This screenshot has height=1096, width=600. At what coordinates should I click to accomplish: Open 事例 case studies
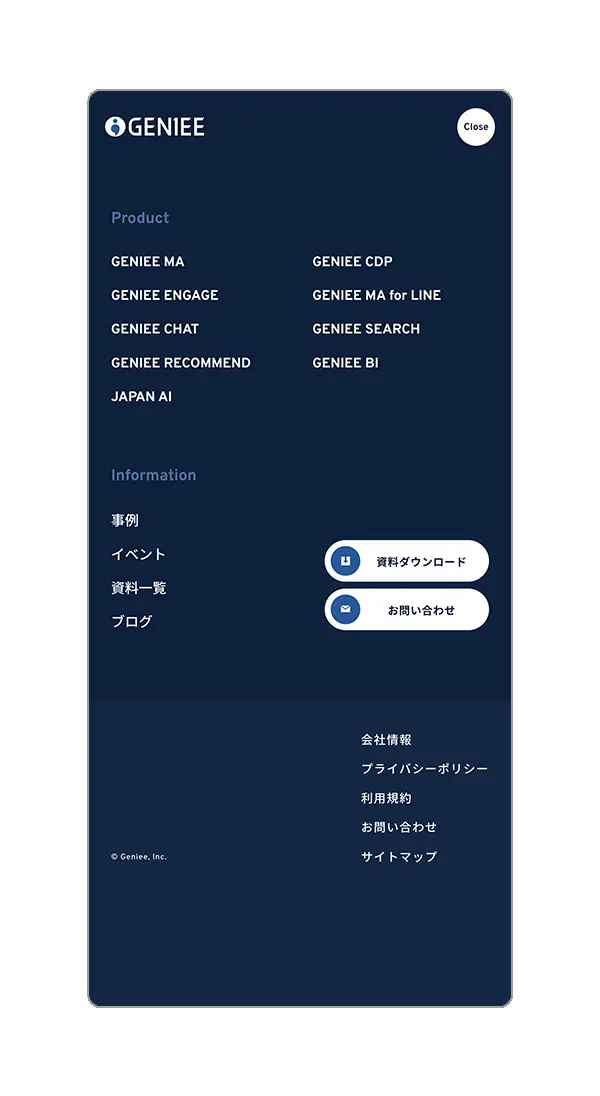click(x=124, y=520)
